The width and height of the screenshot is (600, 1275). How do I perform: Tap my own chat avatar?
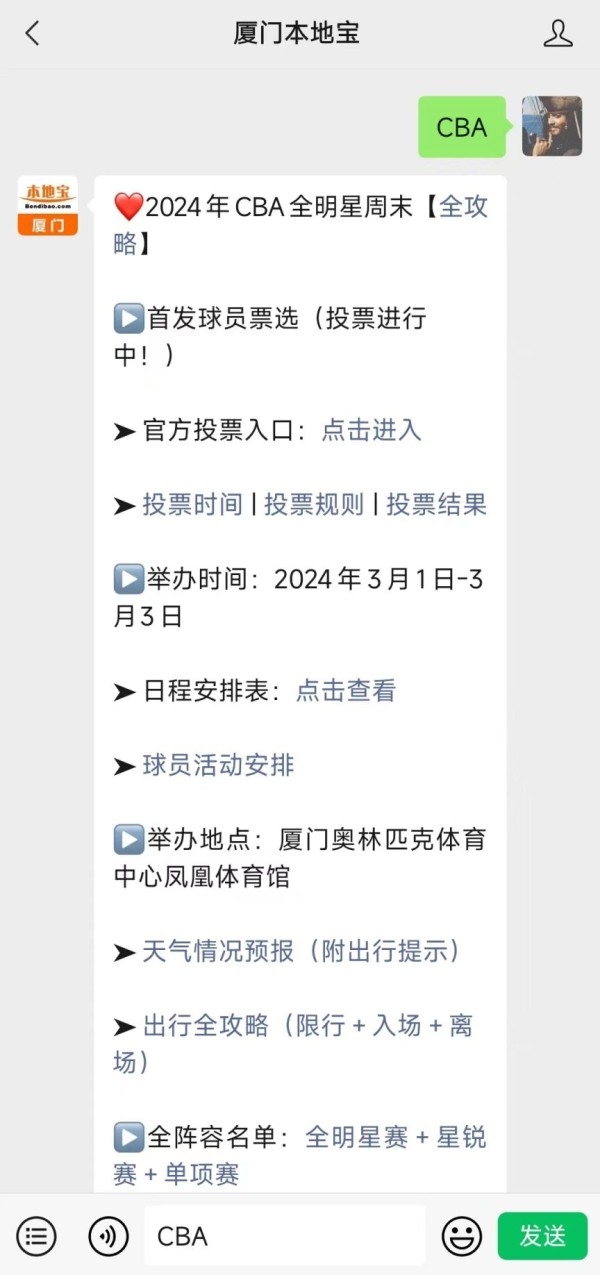click(x=552, y=126)
